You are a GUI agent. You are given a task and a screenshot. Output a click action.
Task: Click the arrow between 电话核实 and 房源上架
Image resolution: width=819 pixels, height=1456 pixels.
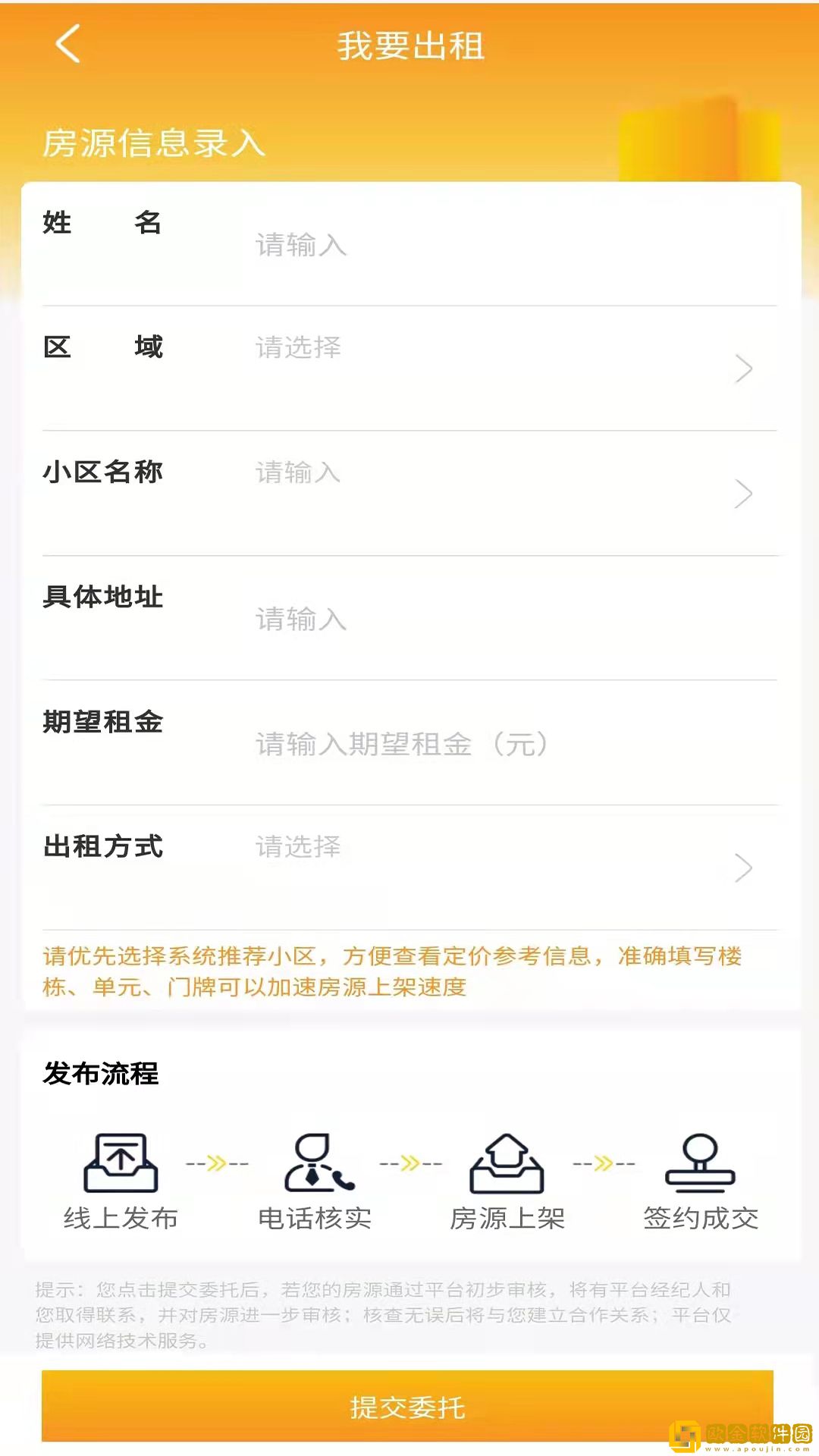412,1162
